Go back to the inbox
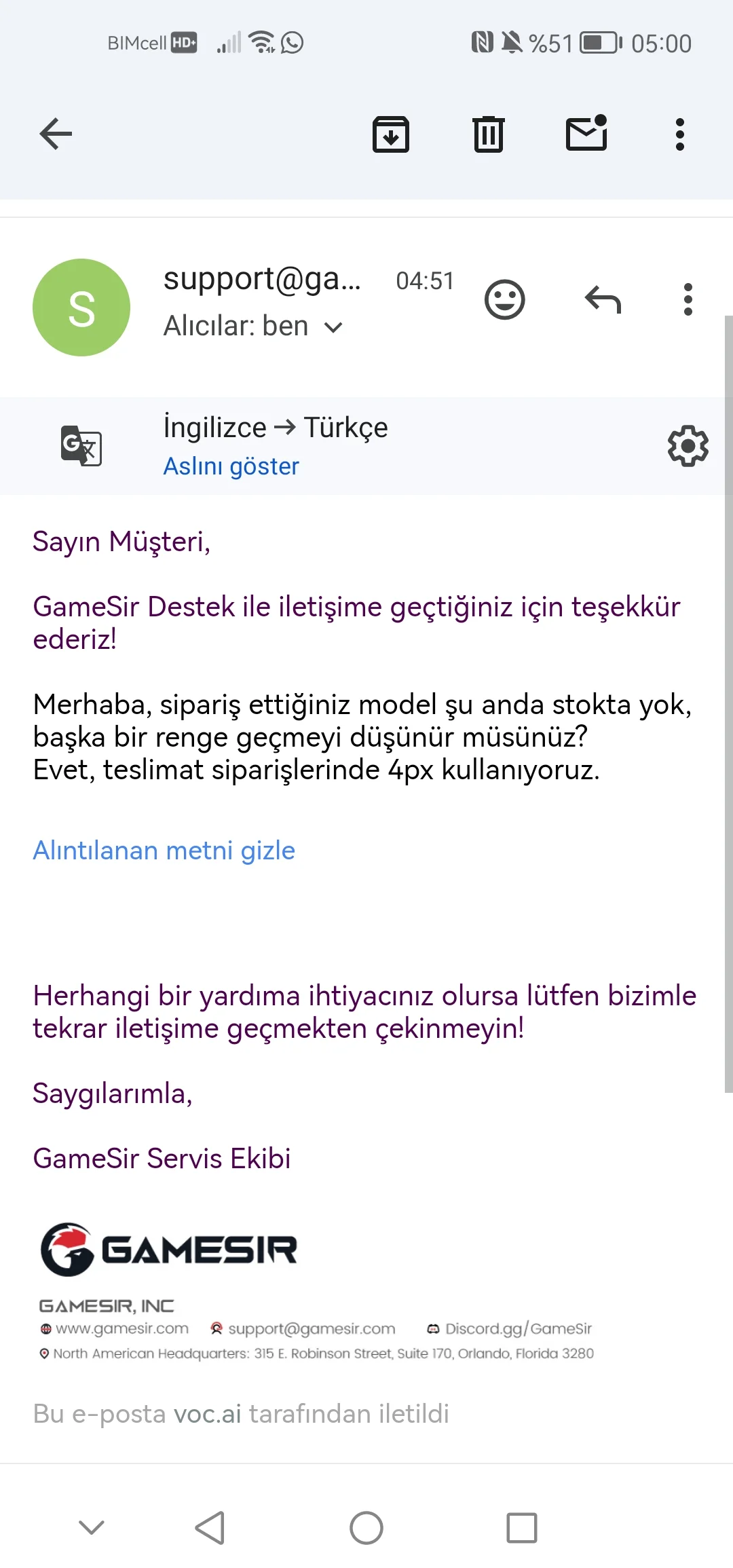 tap(56, 134)
